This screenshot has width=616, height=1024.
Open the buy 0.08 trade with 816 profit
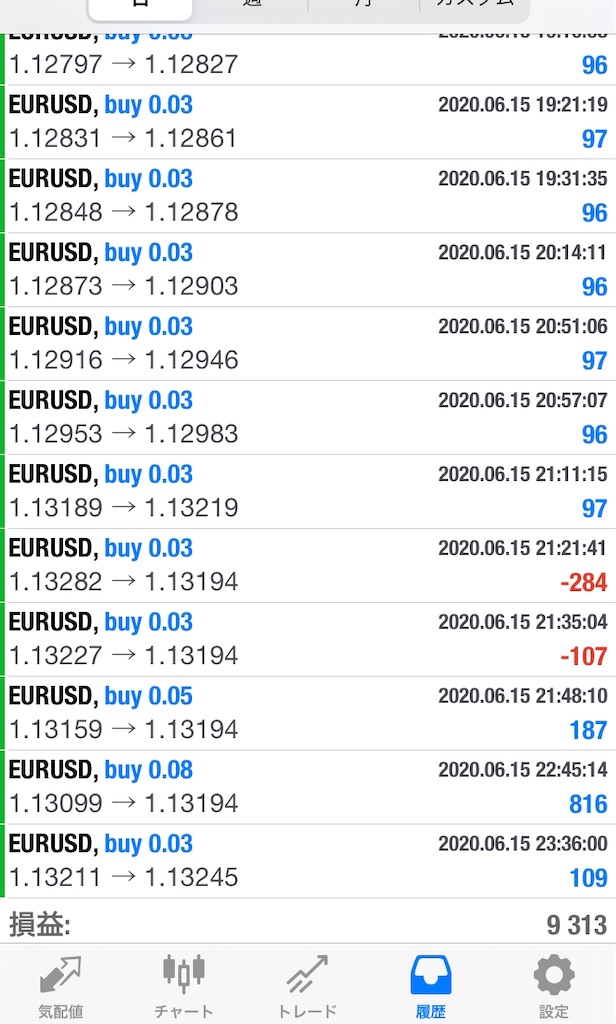tap(308, 786)
